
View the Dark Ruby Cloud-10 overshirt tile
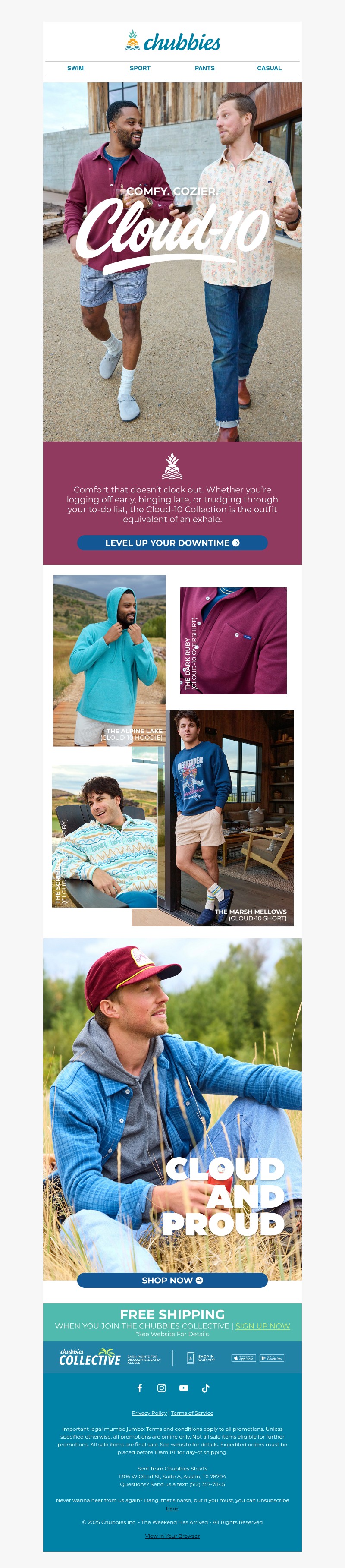[233, 640]
